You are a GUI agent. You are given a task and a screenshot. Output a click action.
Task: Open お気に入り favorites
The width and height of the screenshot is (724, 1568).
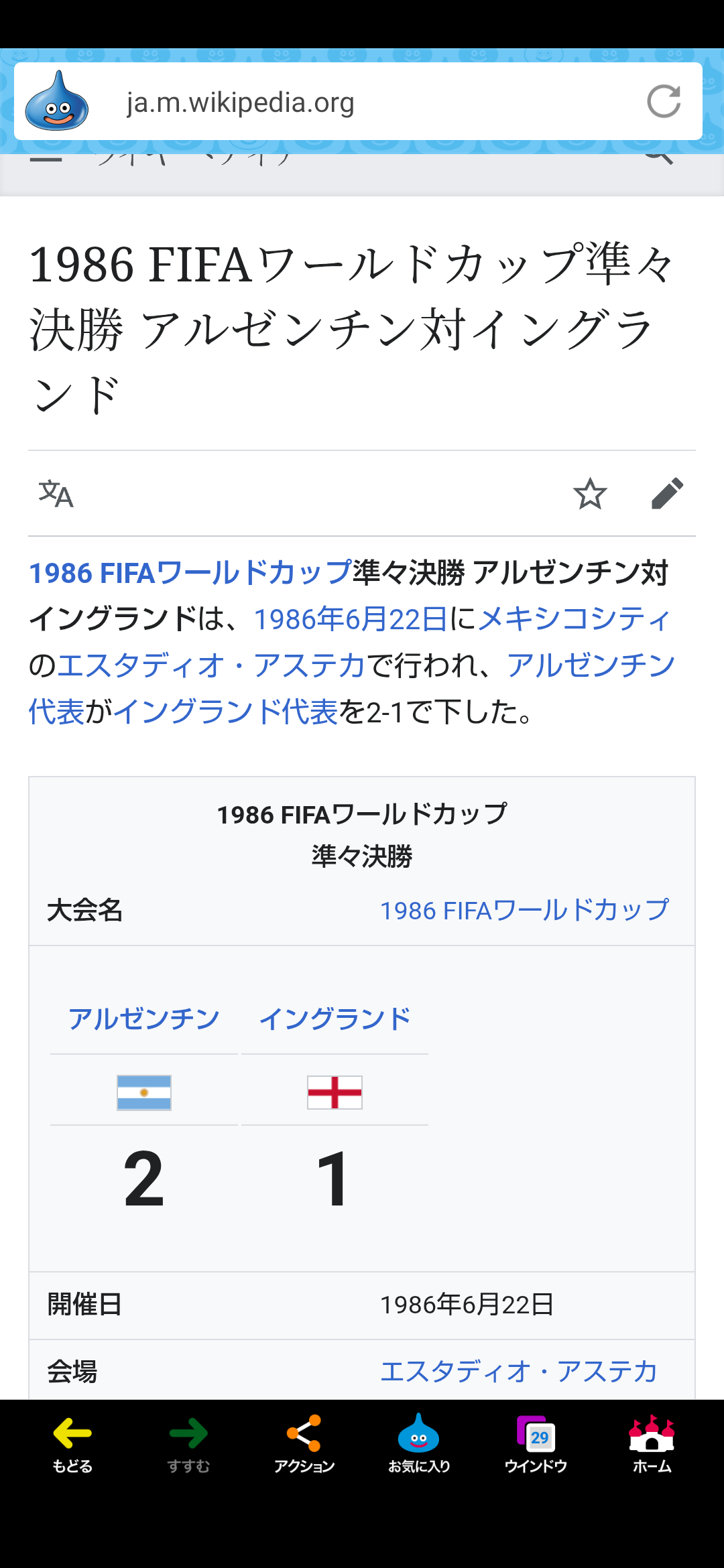pos(419,1444)
